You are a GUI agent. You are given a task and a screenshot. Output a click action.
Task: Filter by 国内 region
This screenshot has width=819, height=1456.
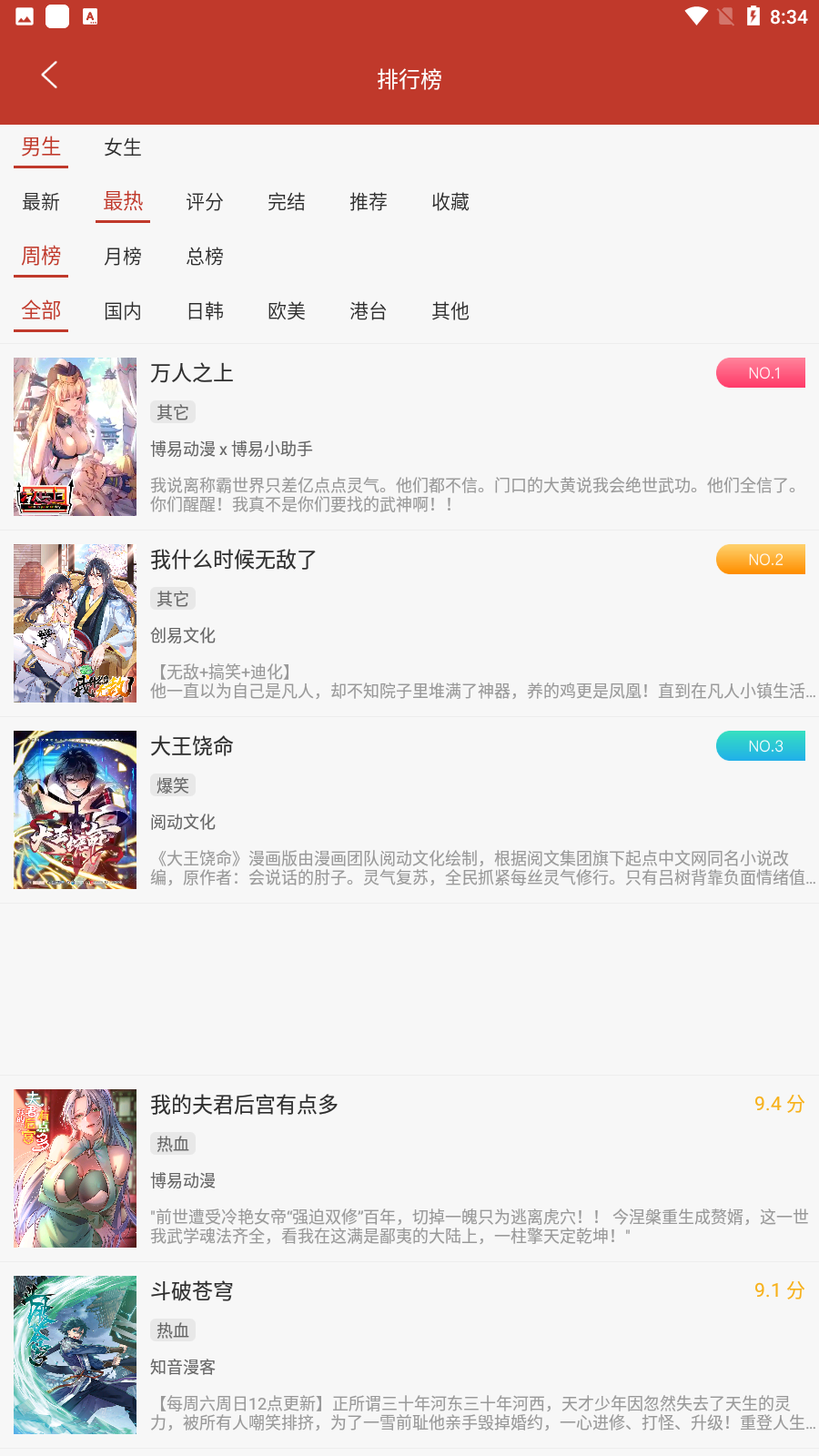click(x=123, y=311)
